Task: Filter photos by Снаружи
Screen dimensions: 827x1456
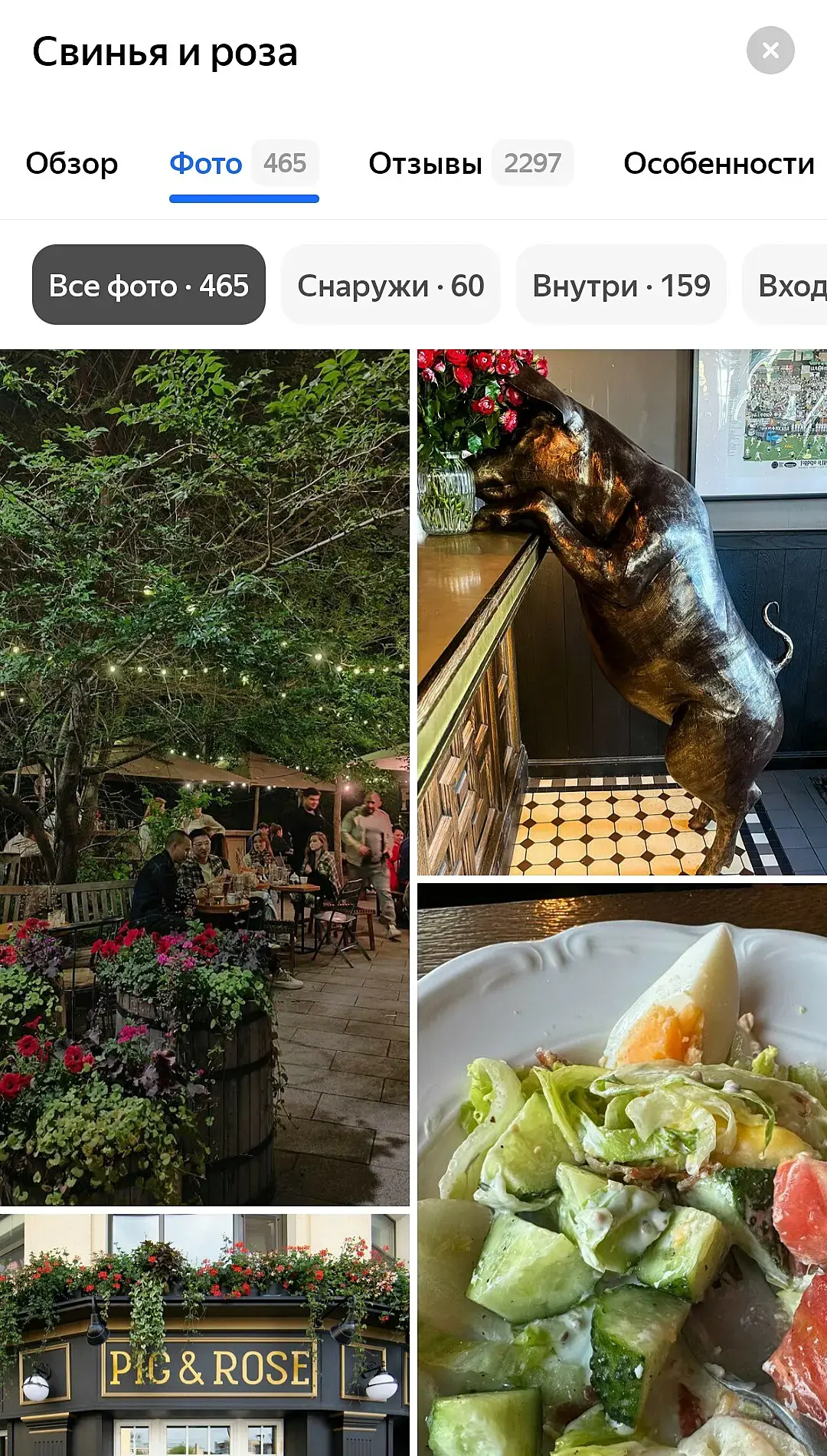Action: pyautogui.click(x=391, y=285)
